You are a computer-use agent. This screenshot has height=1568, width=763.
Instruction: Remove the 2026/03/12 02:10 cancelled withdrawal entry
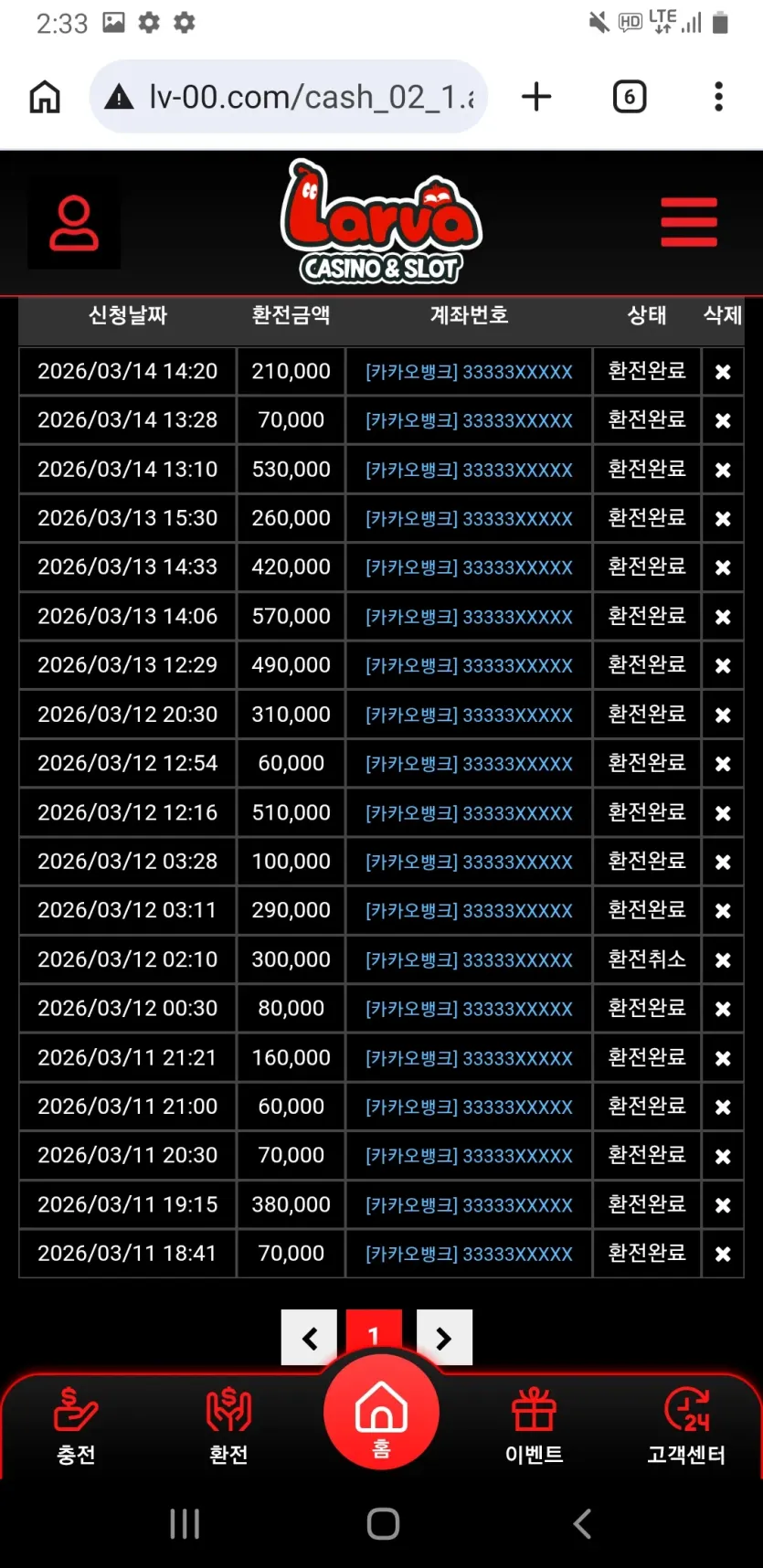click(x=723, y=960)
